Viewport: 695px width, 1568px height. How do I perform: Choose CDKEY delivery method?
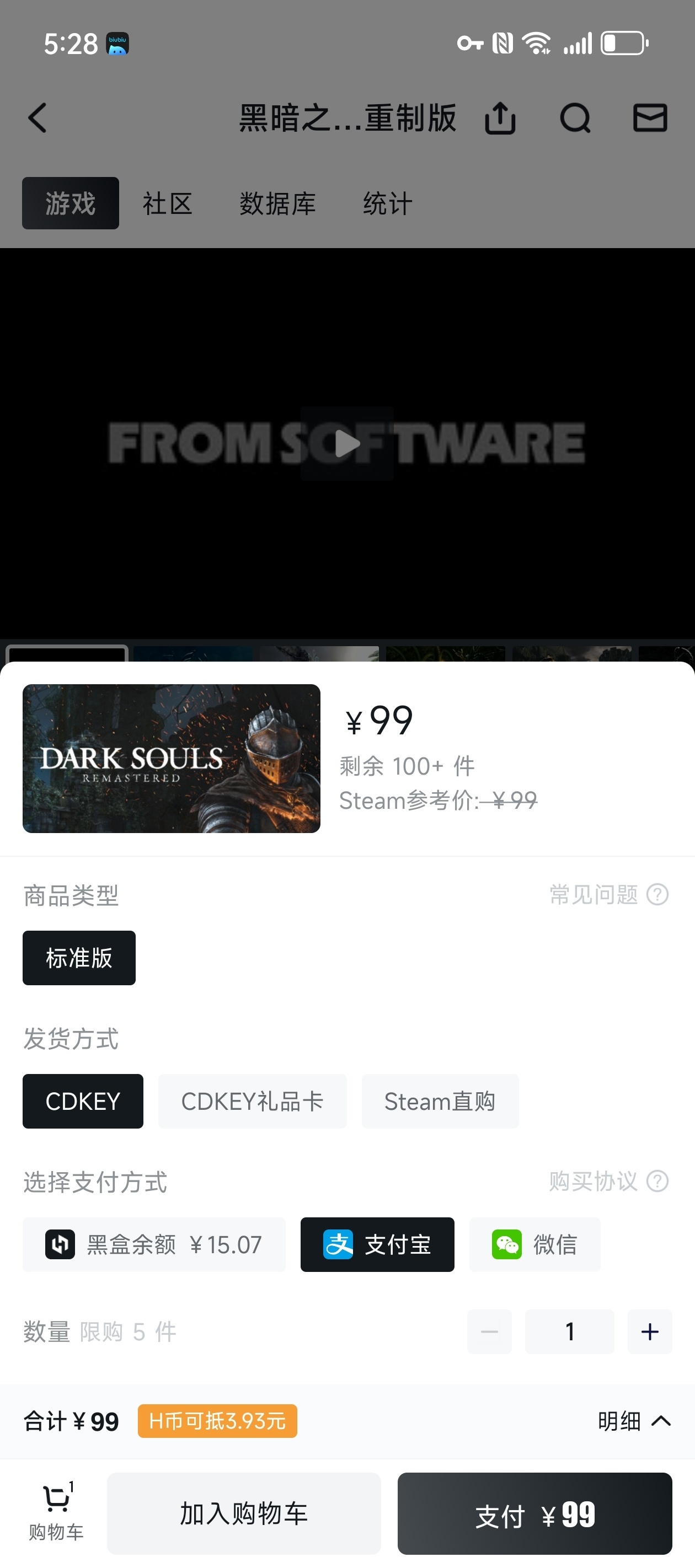coord(83,1101)
